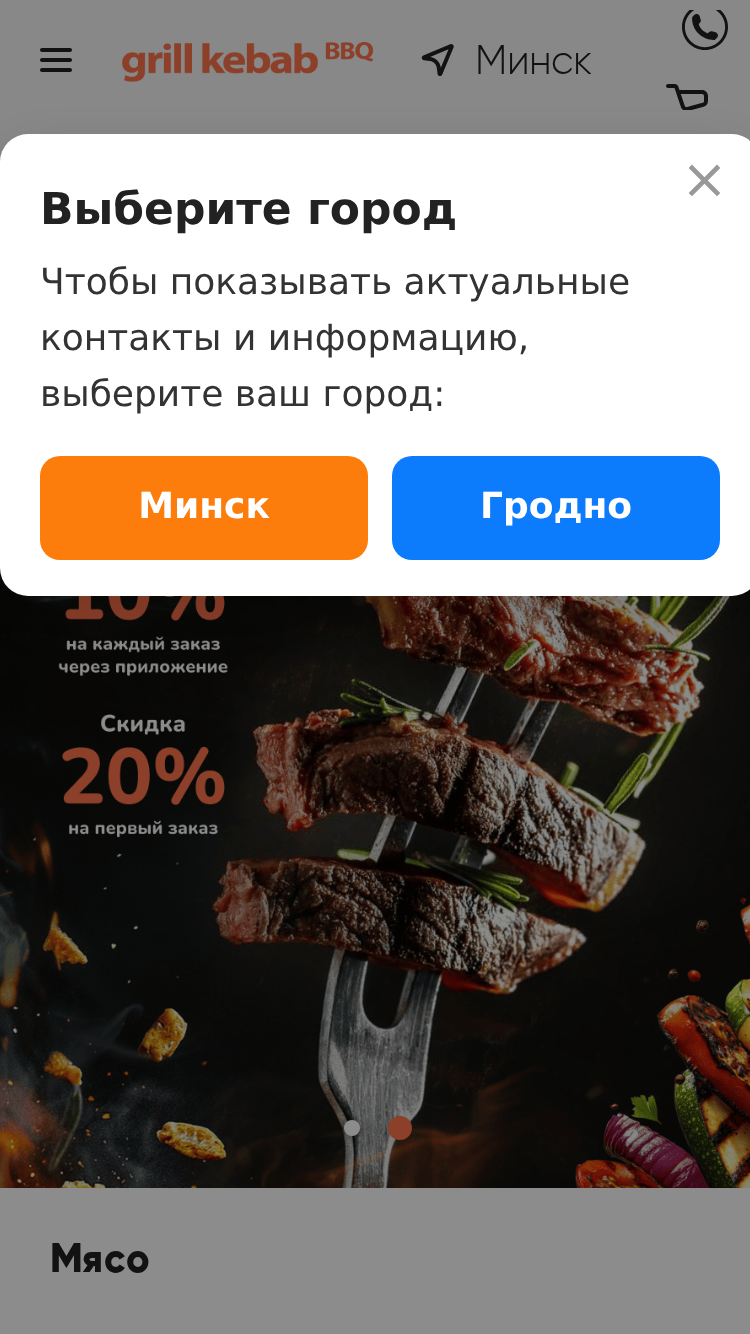Viewport: 750px width, 1334px height.
Task: Open the shopping cart
Action: coord(688,97)
